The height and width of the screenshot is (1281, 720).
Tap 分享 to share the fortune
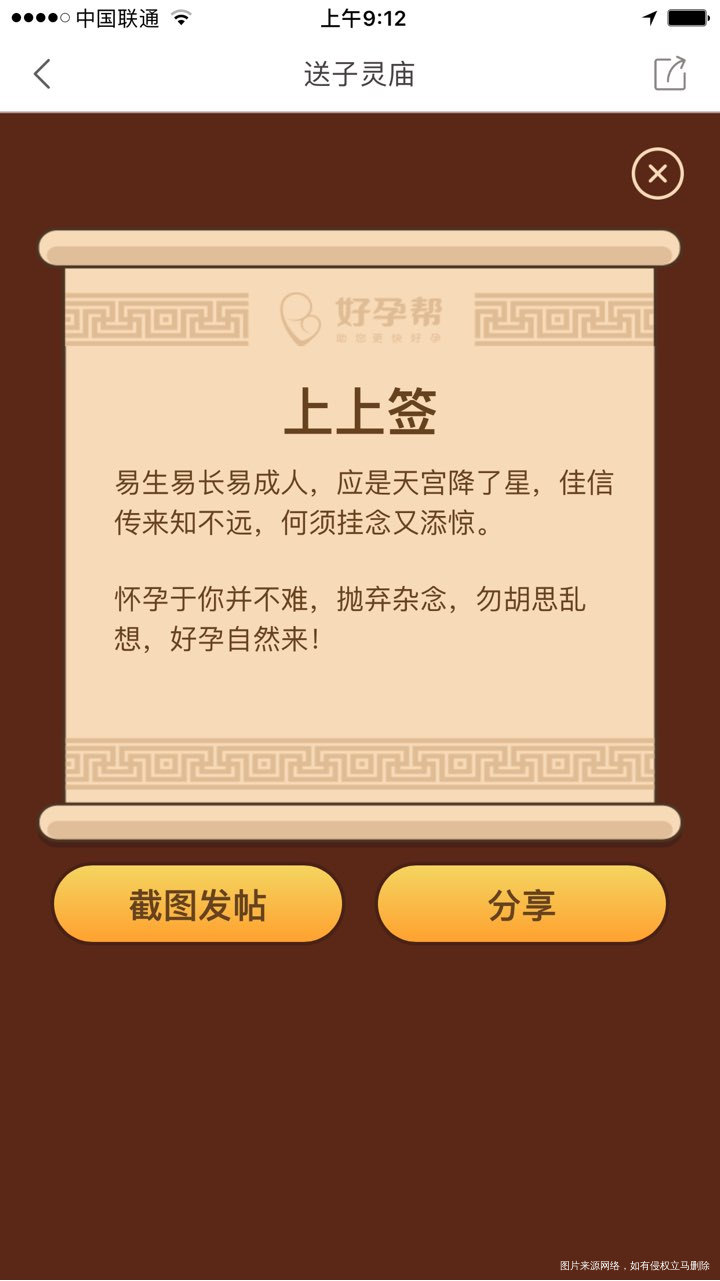pyautogui.click(x=521, y=903)
